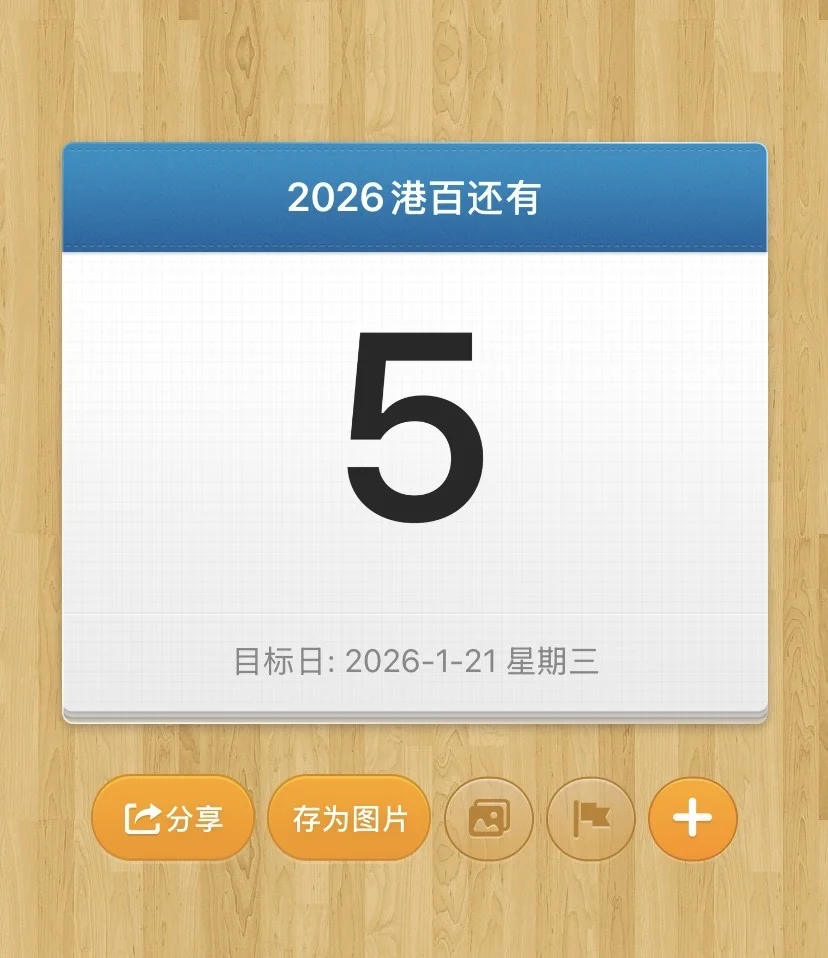This screenshot has height=958, width=828.
Task: Tap the title 2026 港百还有
Action: pyautogui.click(x=414, y=199)
